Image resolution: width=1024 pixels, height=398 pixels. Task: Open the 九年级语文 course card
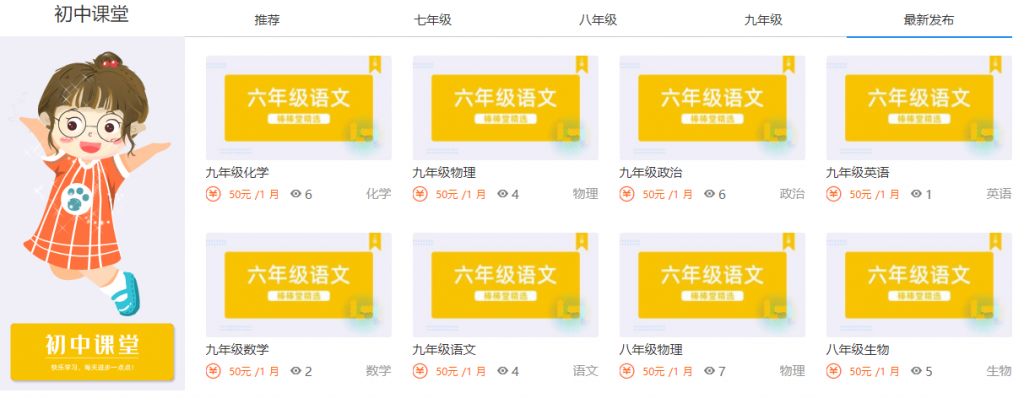point(505,307)
